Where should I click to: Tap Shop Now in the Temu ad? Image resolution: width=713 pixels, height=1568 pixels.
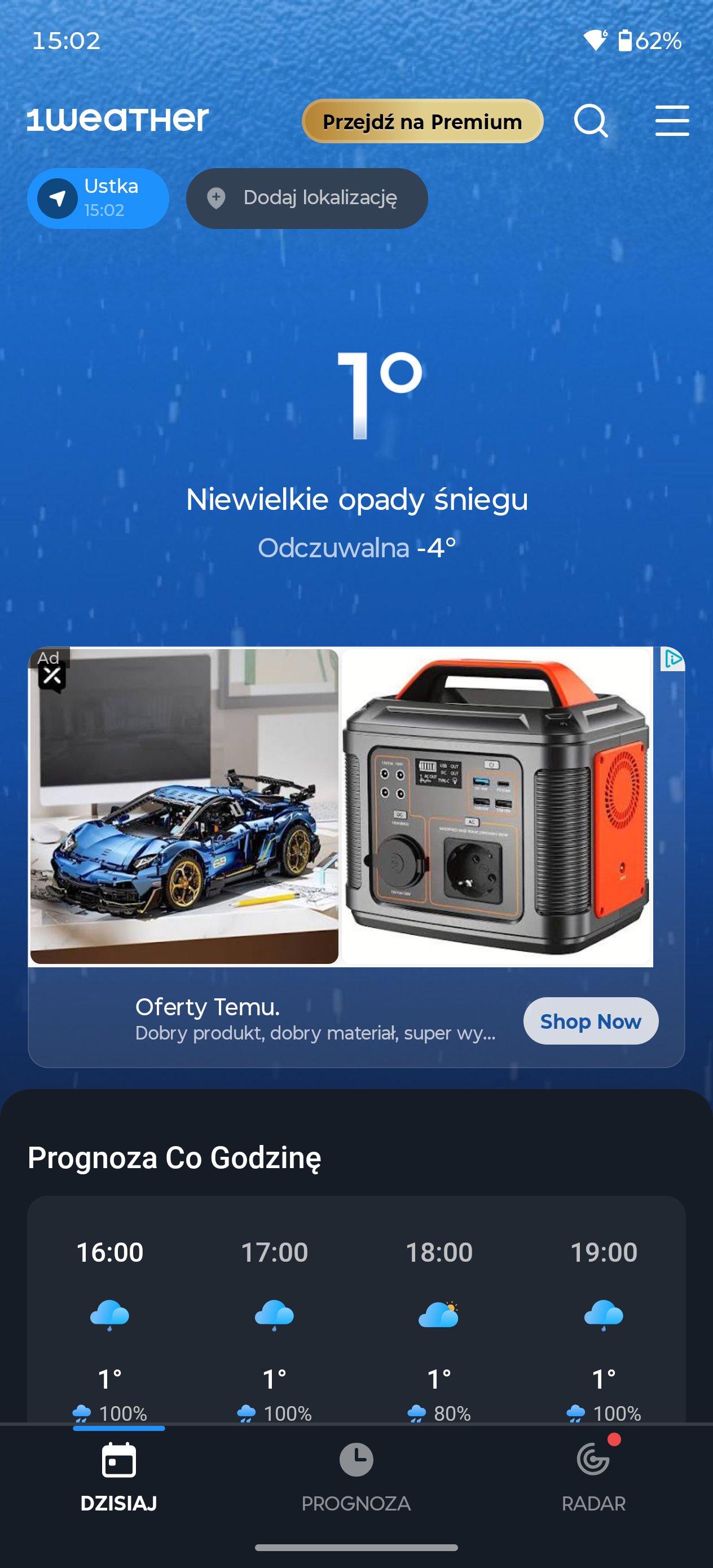click(590, 1021)
